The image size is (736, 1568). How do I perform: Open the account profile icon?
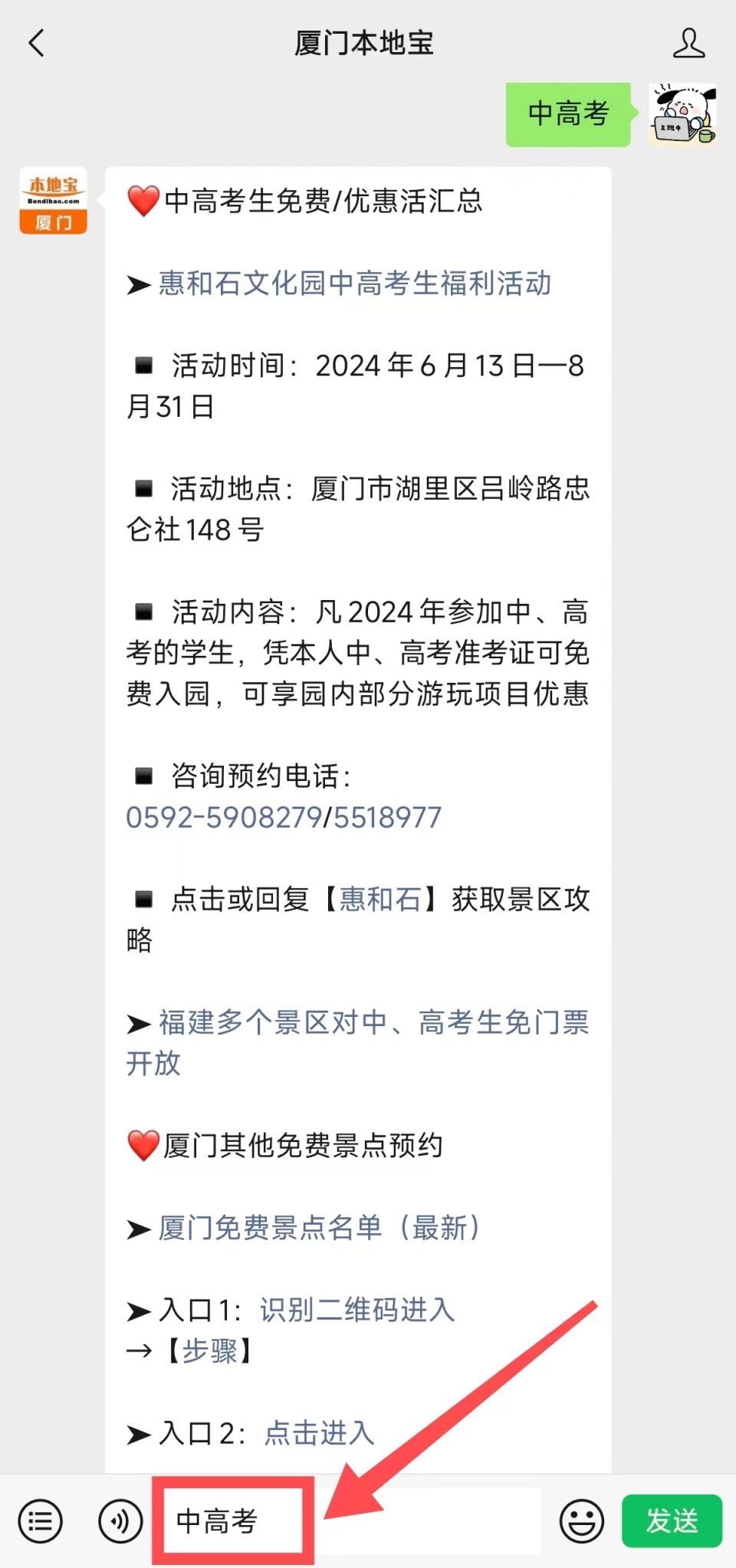(x=688, y=43)
